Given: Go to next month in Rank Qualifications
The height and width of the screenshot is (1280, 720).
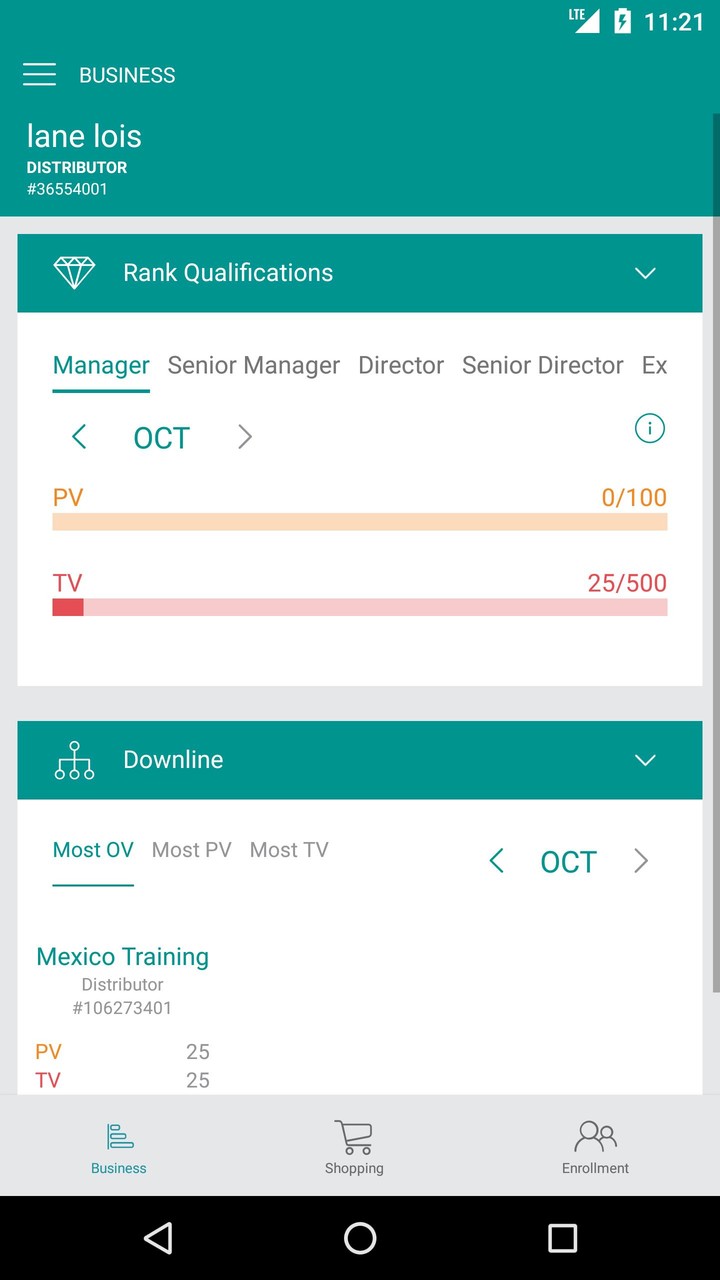Looking at the screenshot, I should click(x=244, y=437).
